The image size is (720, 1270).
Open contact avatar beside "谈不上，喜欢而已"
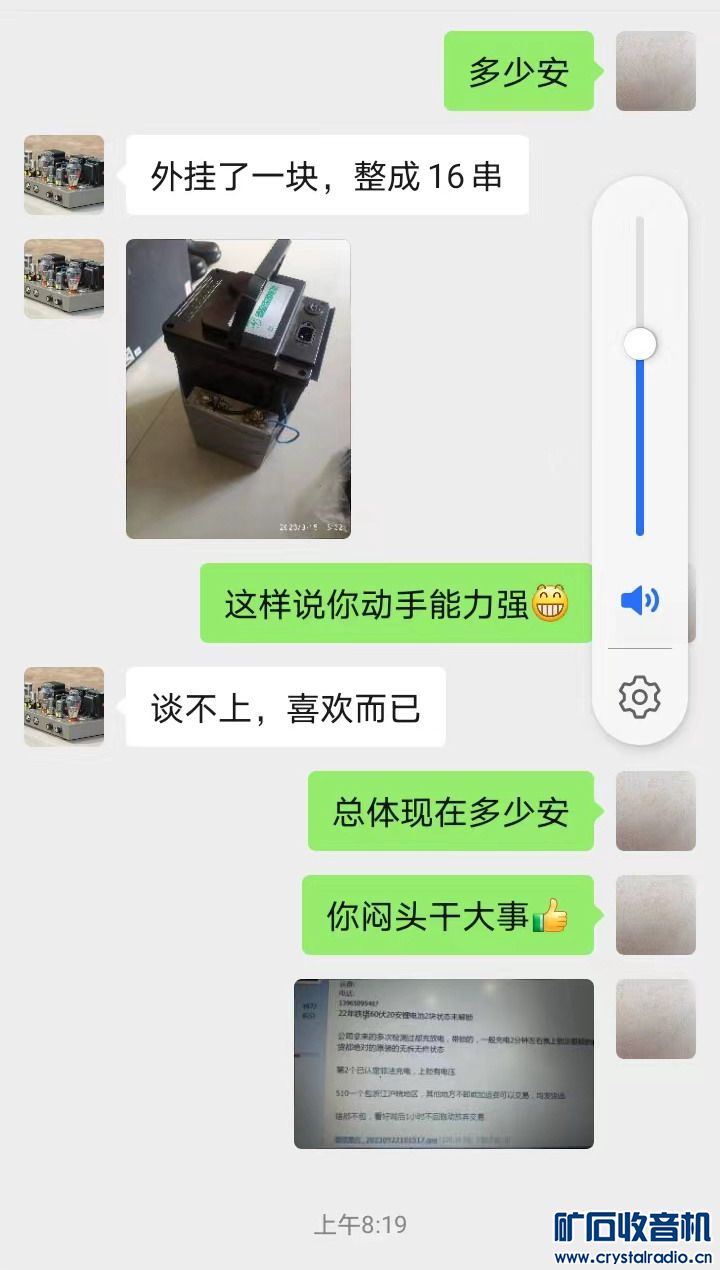(64, 707)
